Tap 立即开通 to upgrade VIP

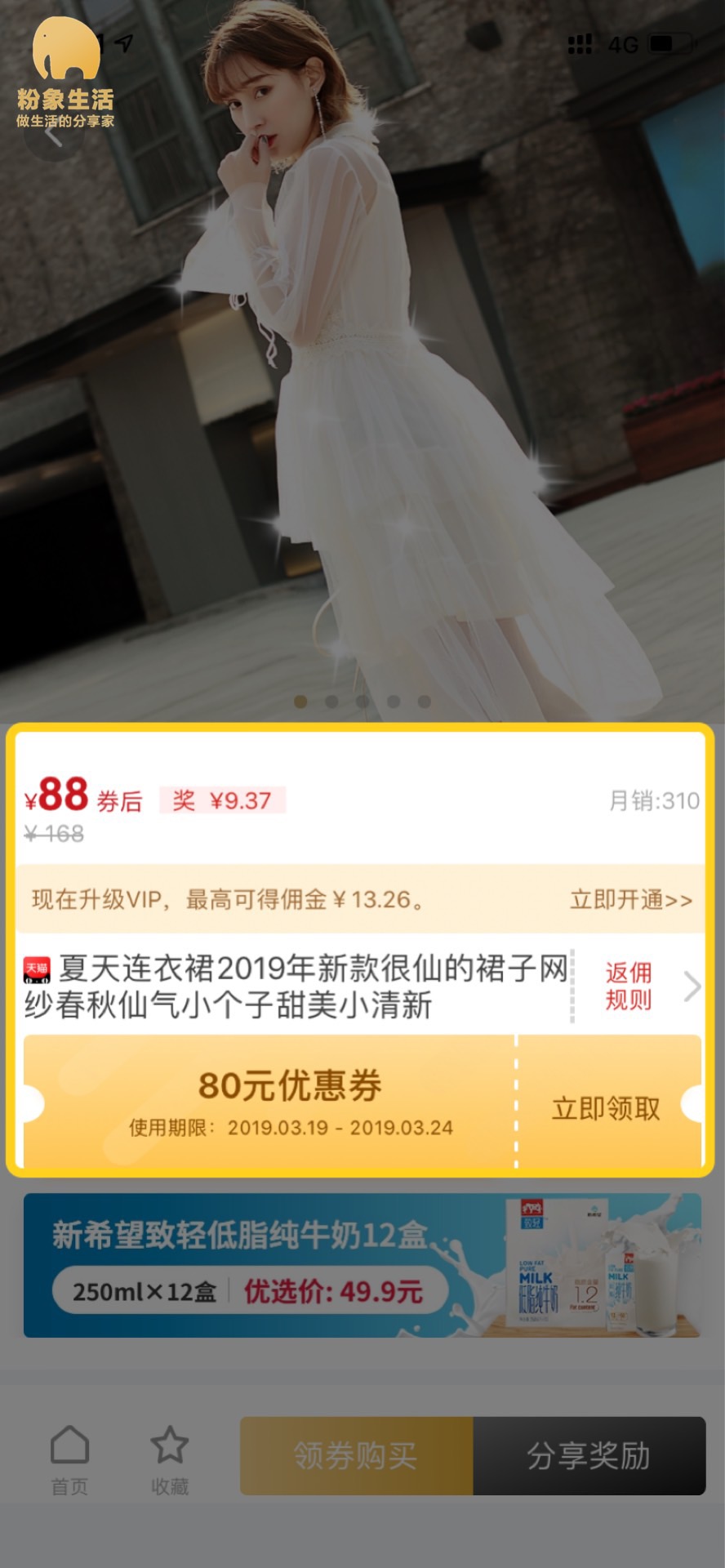coord(631,900)
